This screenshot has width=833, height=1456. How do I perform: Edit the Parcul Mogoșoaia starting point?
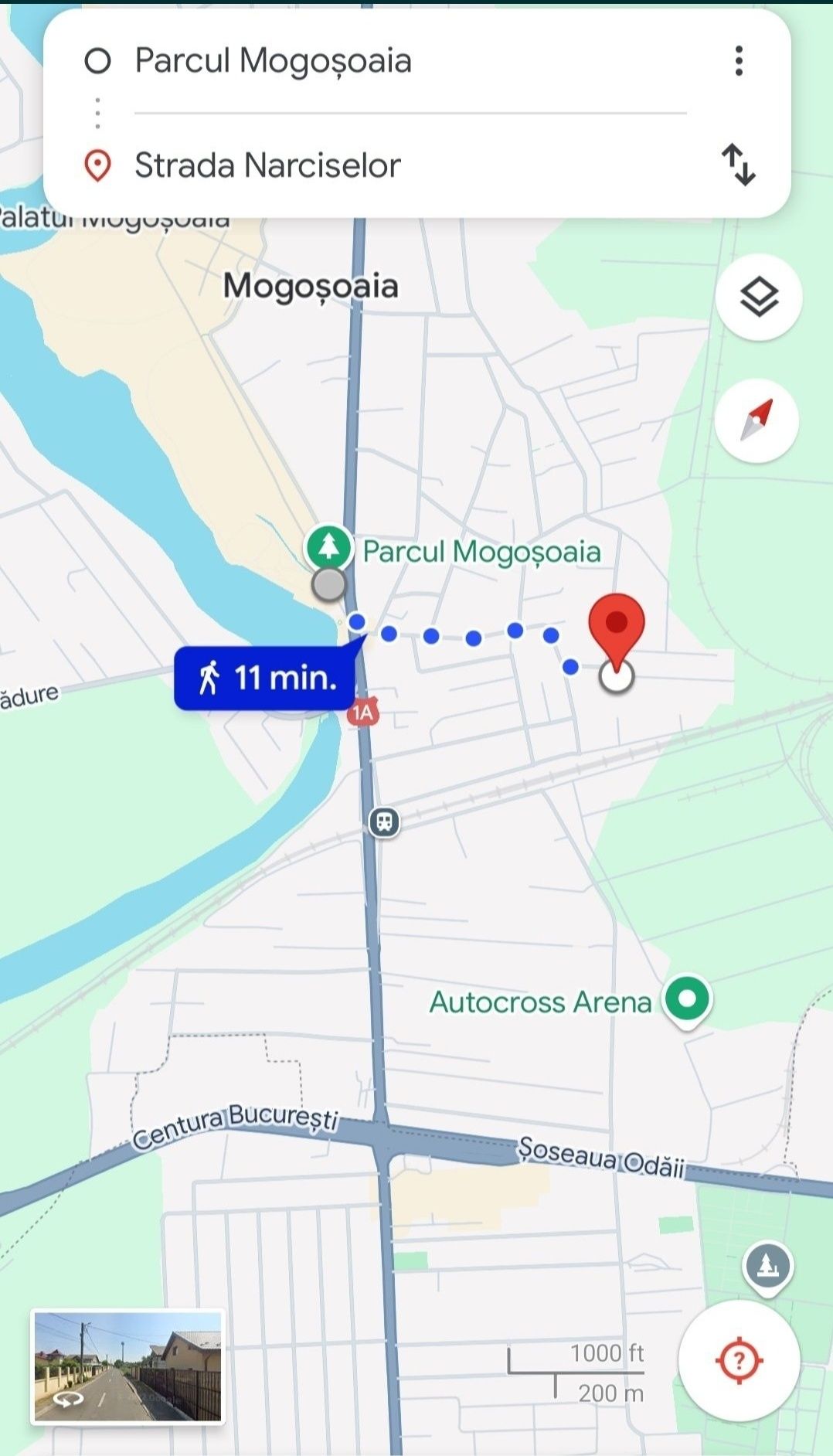click(x=273, y=61)
